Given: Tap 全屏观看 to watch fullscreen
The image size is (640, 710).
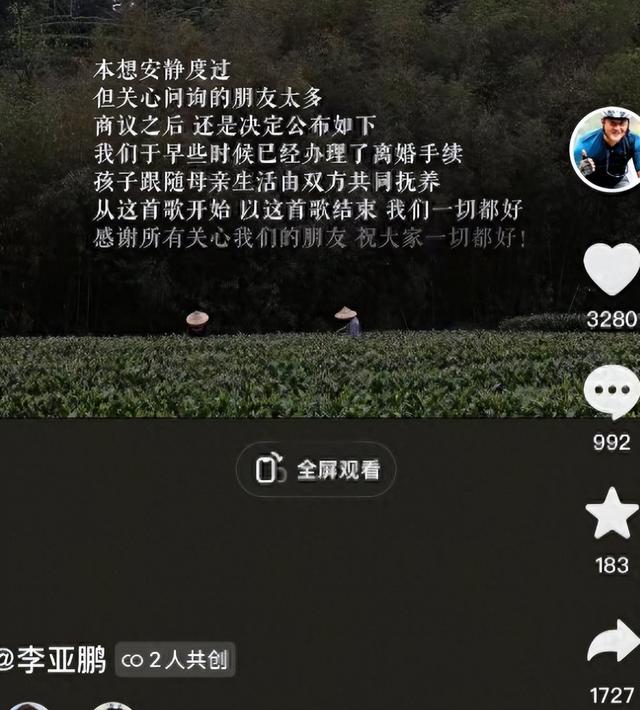Looking at the screenshot, I should click(316, 470).
